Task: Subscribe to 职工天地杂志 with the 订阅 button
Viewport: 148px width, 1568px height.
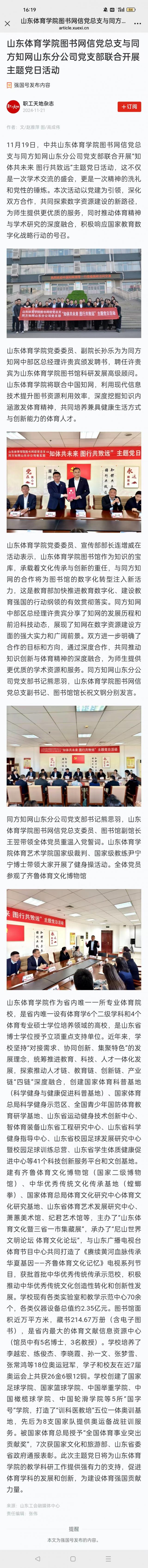Action: click(129, 107)
